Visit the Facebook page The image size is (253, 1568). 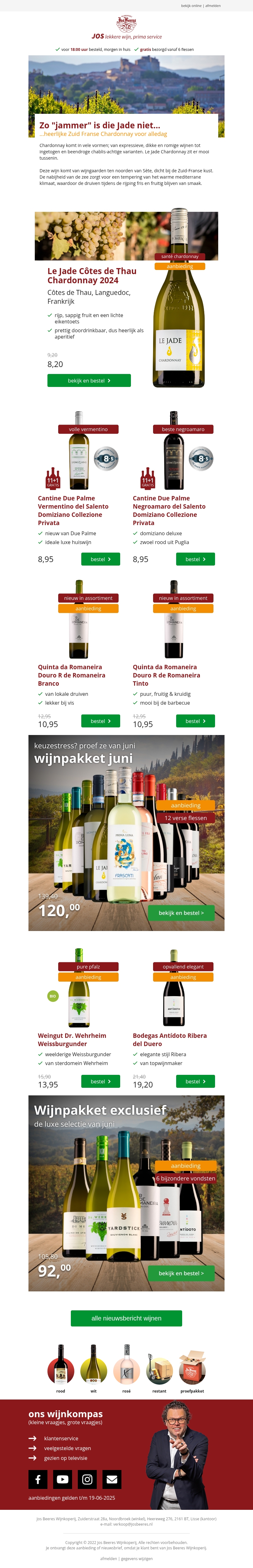click(x=38, y=1479)
